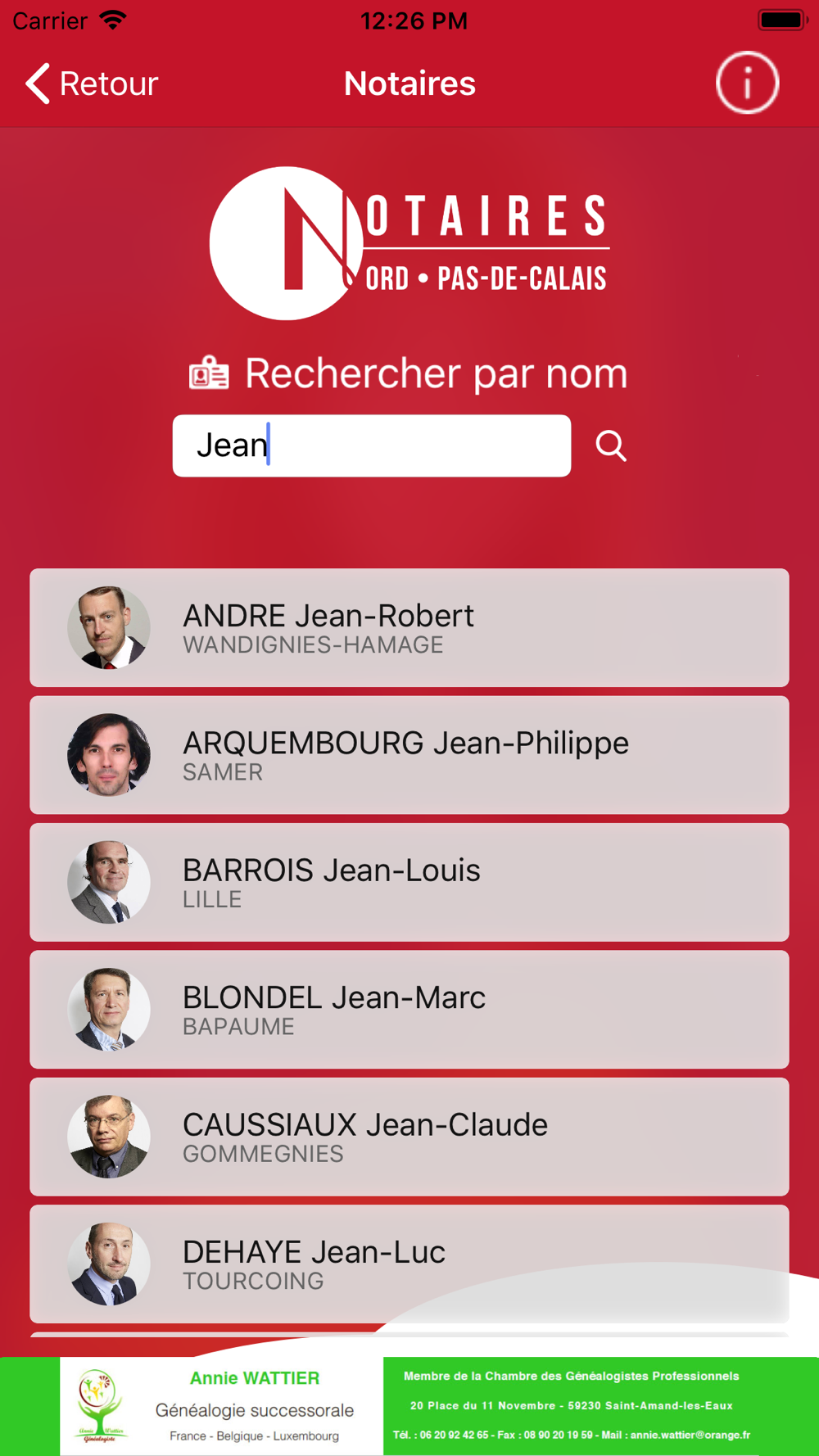819x1456 pixels.
Task: Open ANDRE Jean-Robert's notary profile
Action: 409,628
